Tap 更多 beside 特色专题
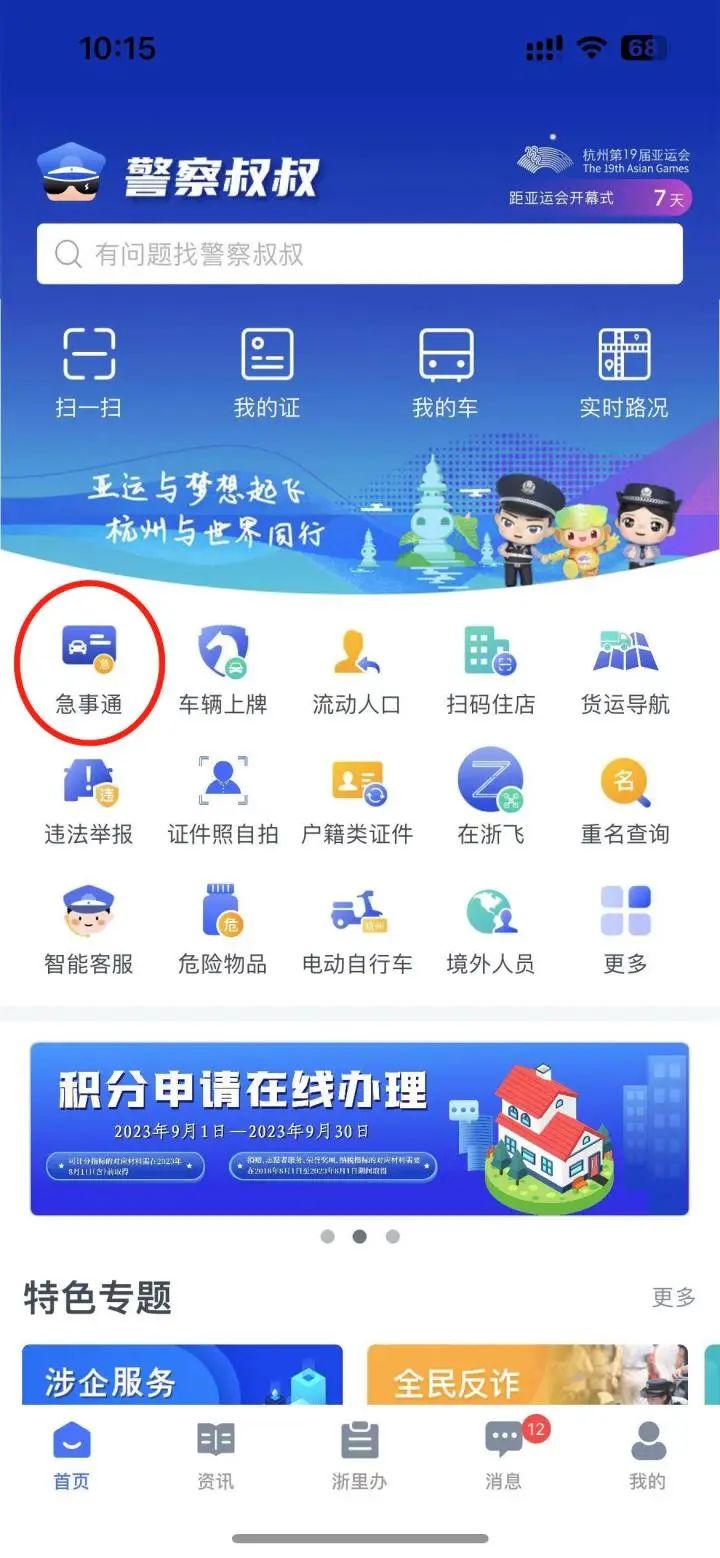 point(673,1297)
